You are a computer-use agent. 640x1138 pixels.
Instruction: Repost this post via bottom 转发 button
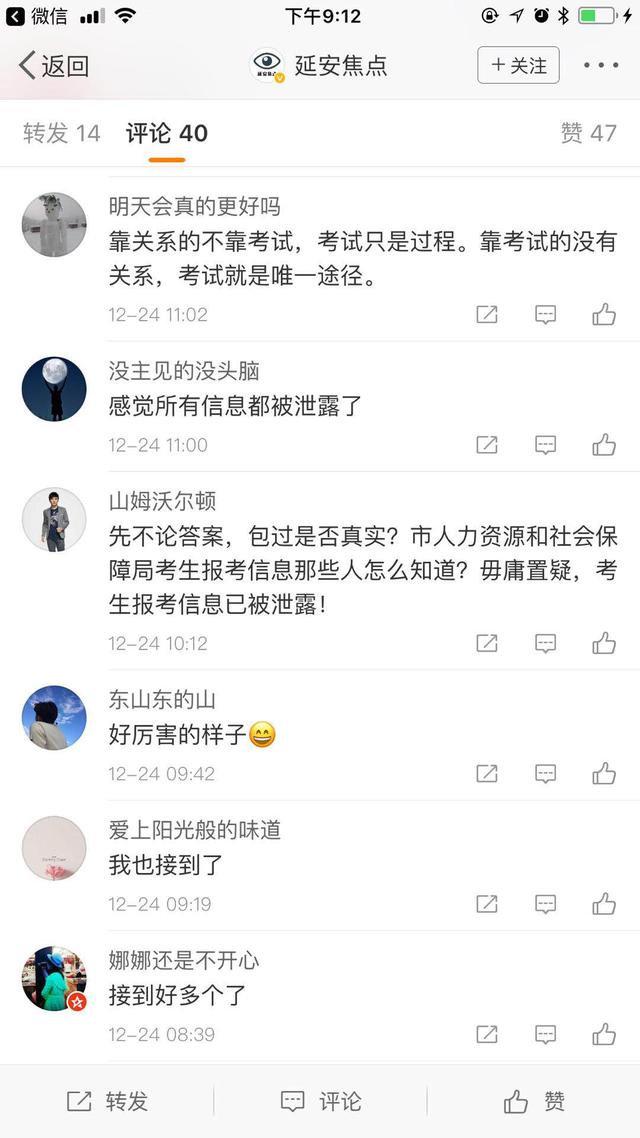[107, 1101]
